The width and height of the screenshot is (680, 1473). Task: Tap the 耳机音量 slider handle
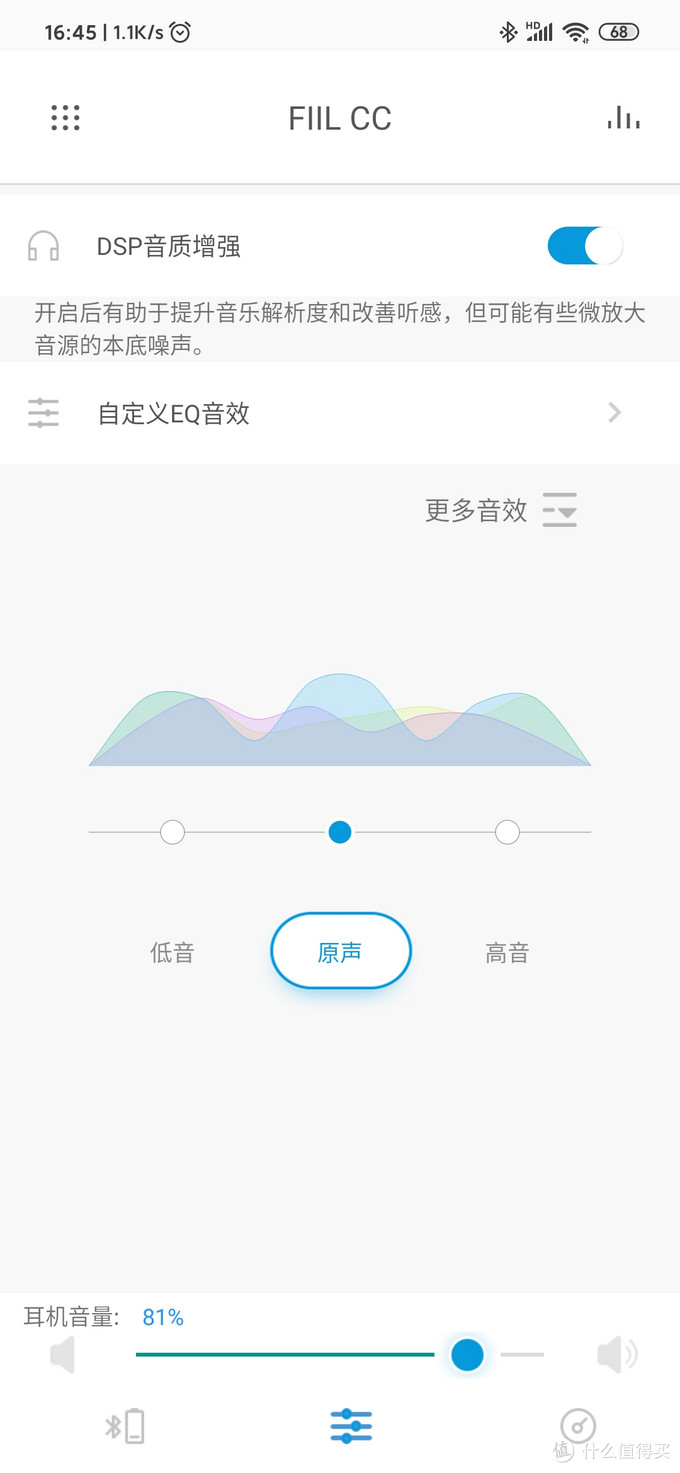467,1355
